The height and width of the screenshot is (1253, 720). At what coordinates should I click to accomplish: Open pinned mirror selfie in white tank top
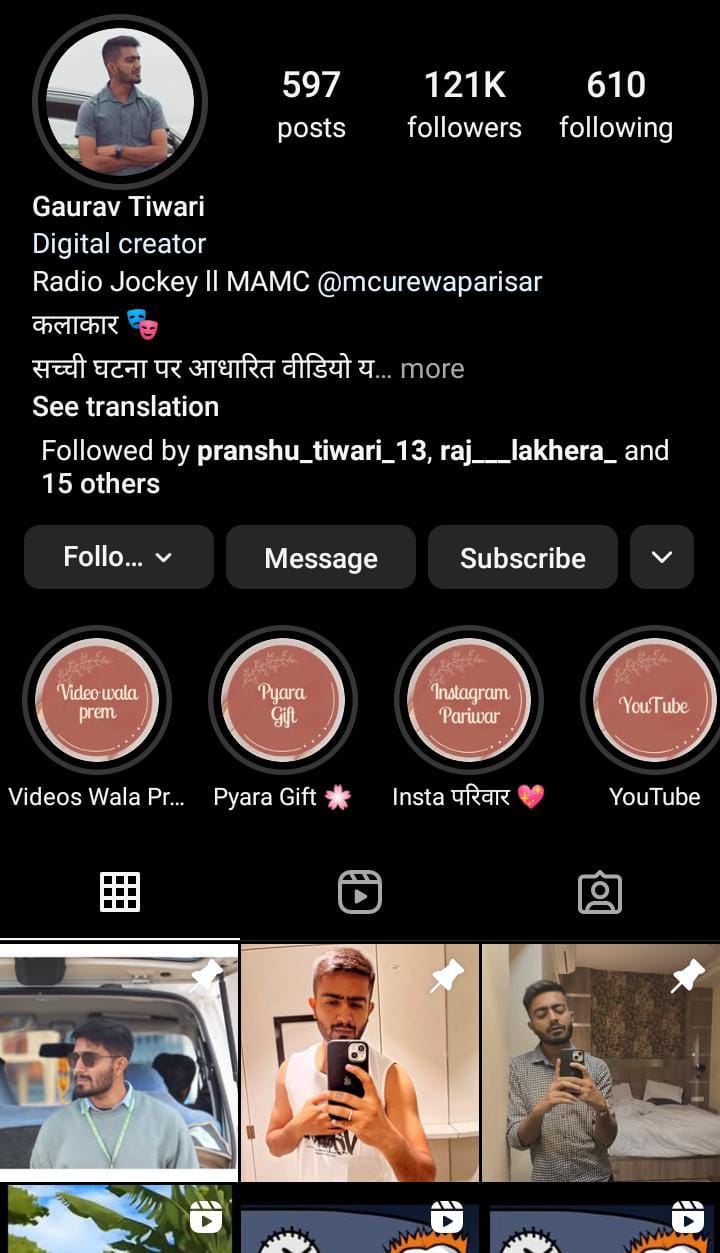pyautogui.click(x=359, y=1062)
